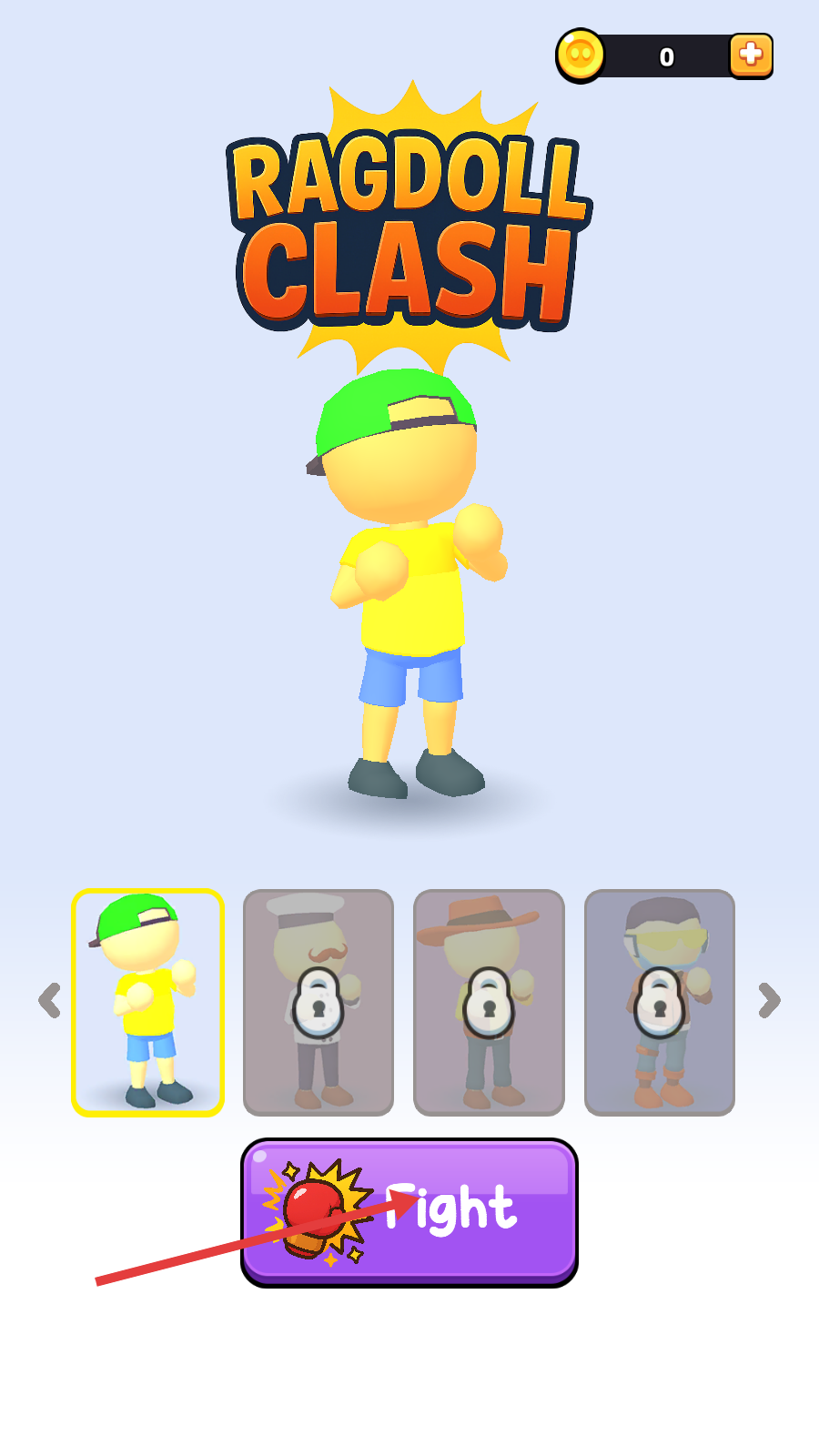Pick the locked cowboy hat character
The image size is (819, 1456).
click(489, 1003)
